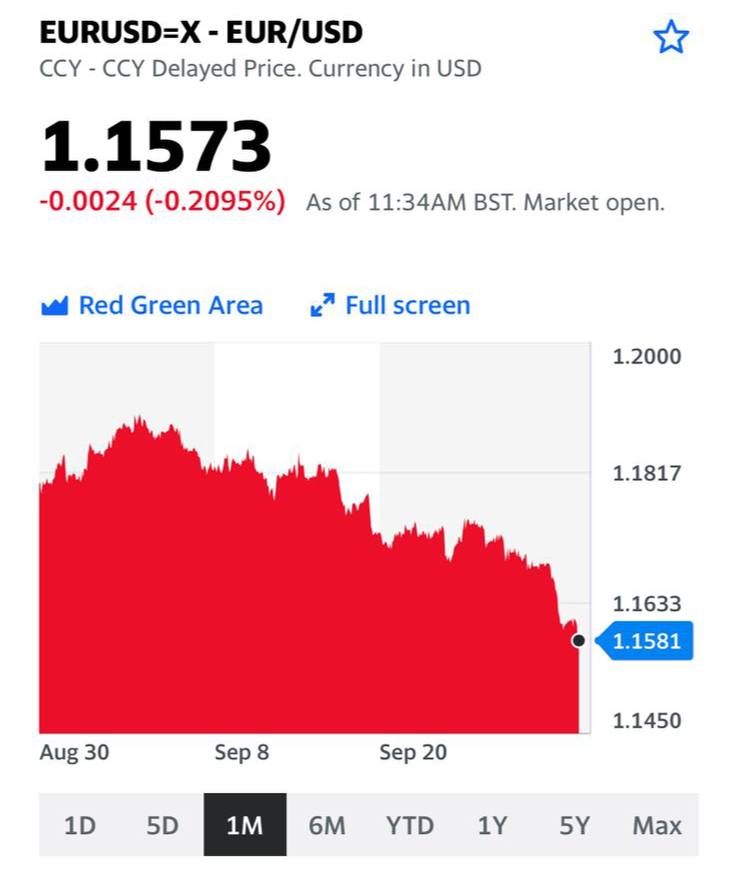
Task: Switch to the 6M range
Action: pyautogui.click(x=327, y=825)
